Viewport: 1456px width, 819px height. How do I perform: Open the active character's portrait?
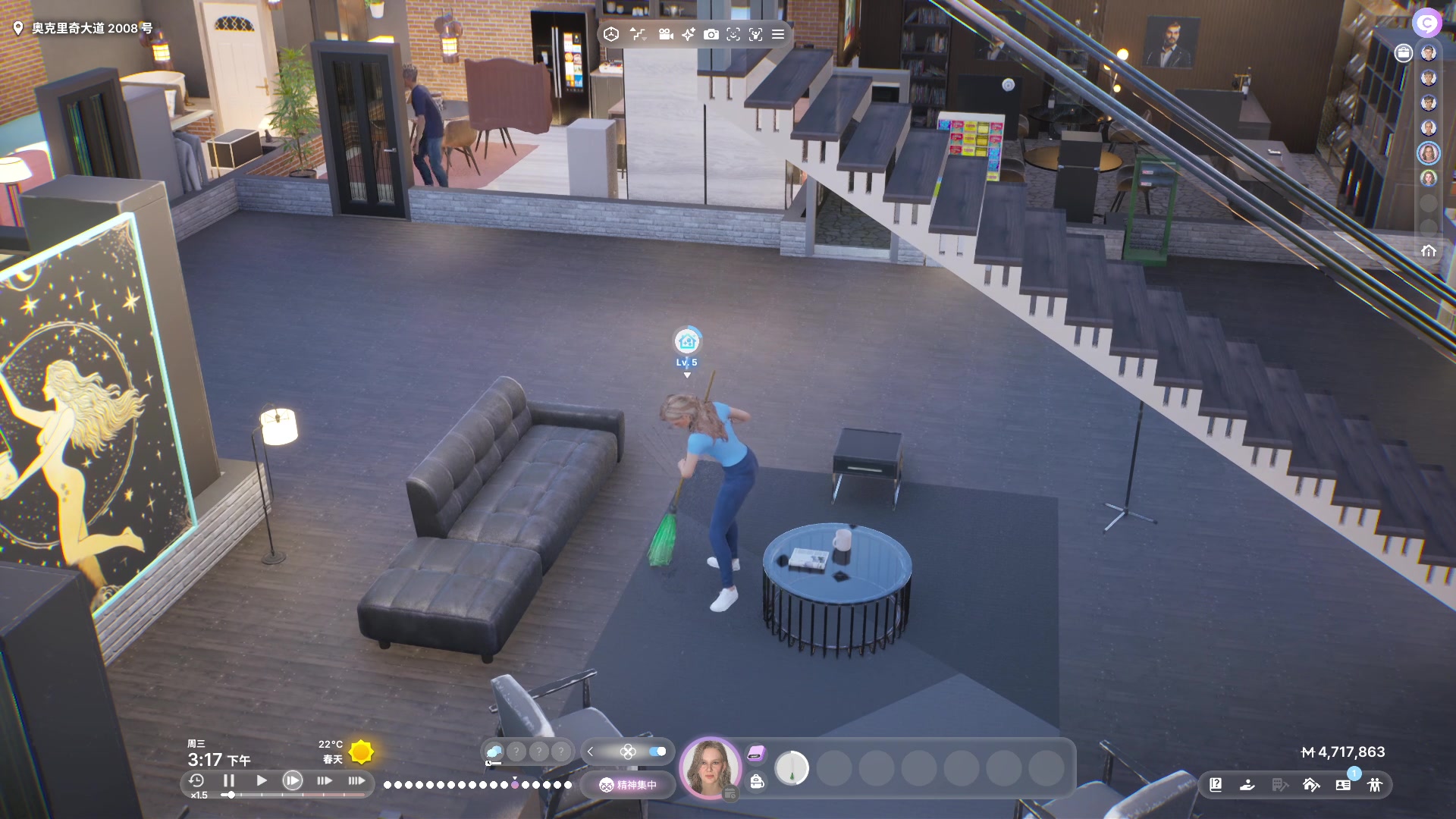pyautogui.click(x=711, y=767)
